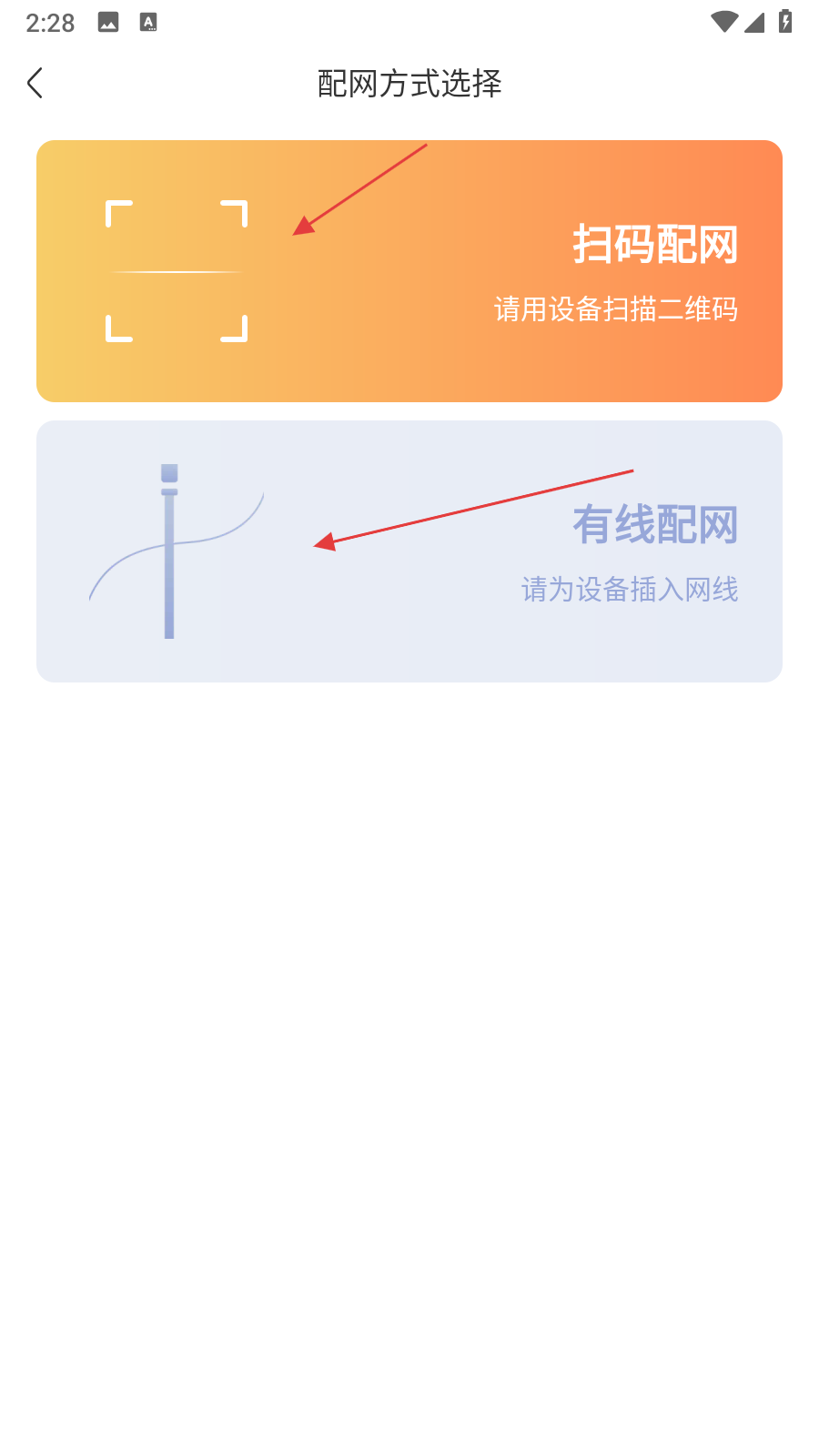Go back from 配网方式选择 page
The width and height of the screenshot is (819, 1456).
tap(35, 84)
